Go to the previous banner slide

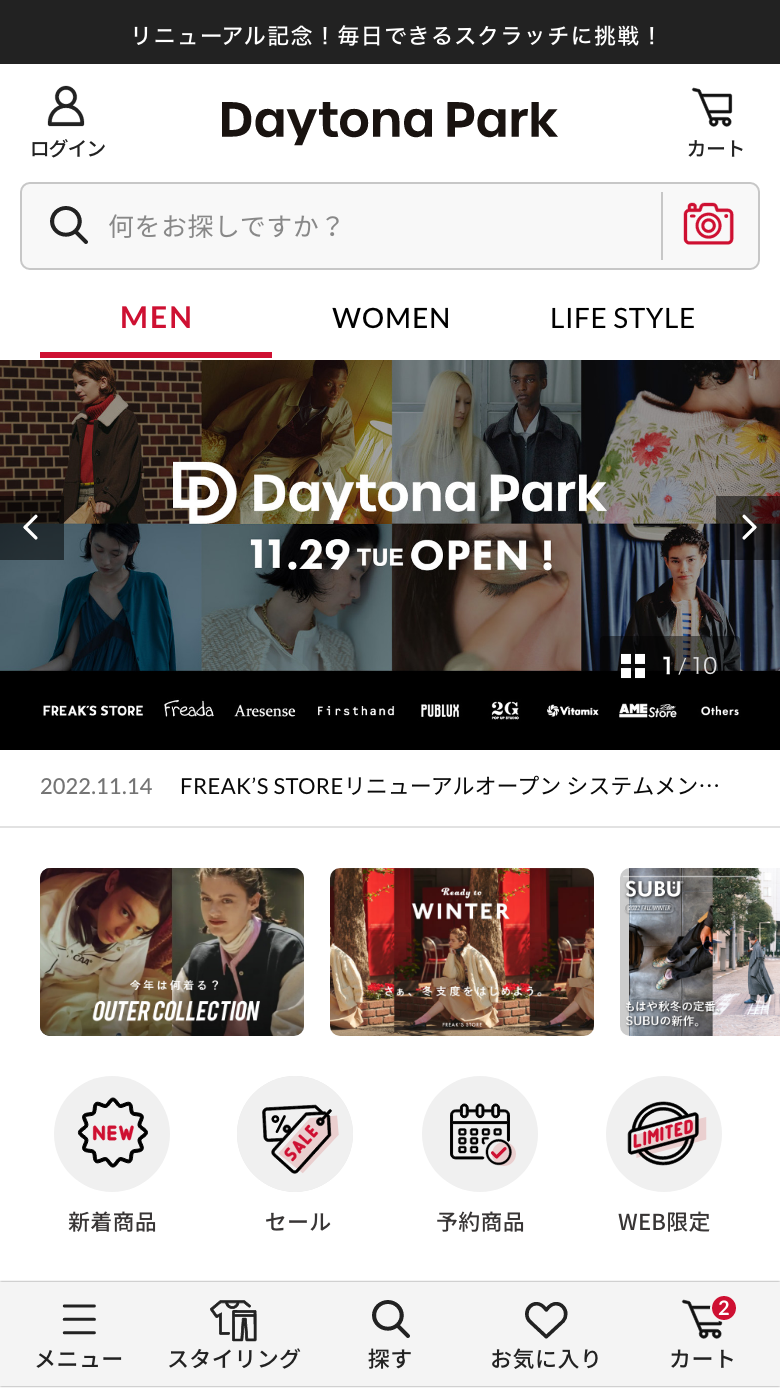click(31, 528)
